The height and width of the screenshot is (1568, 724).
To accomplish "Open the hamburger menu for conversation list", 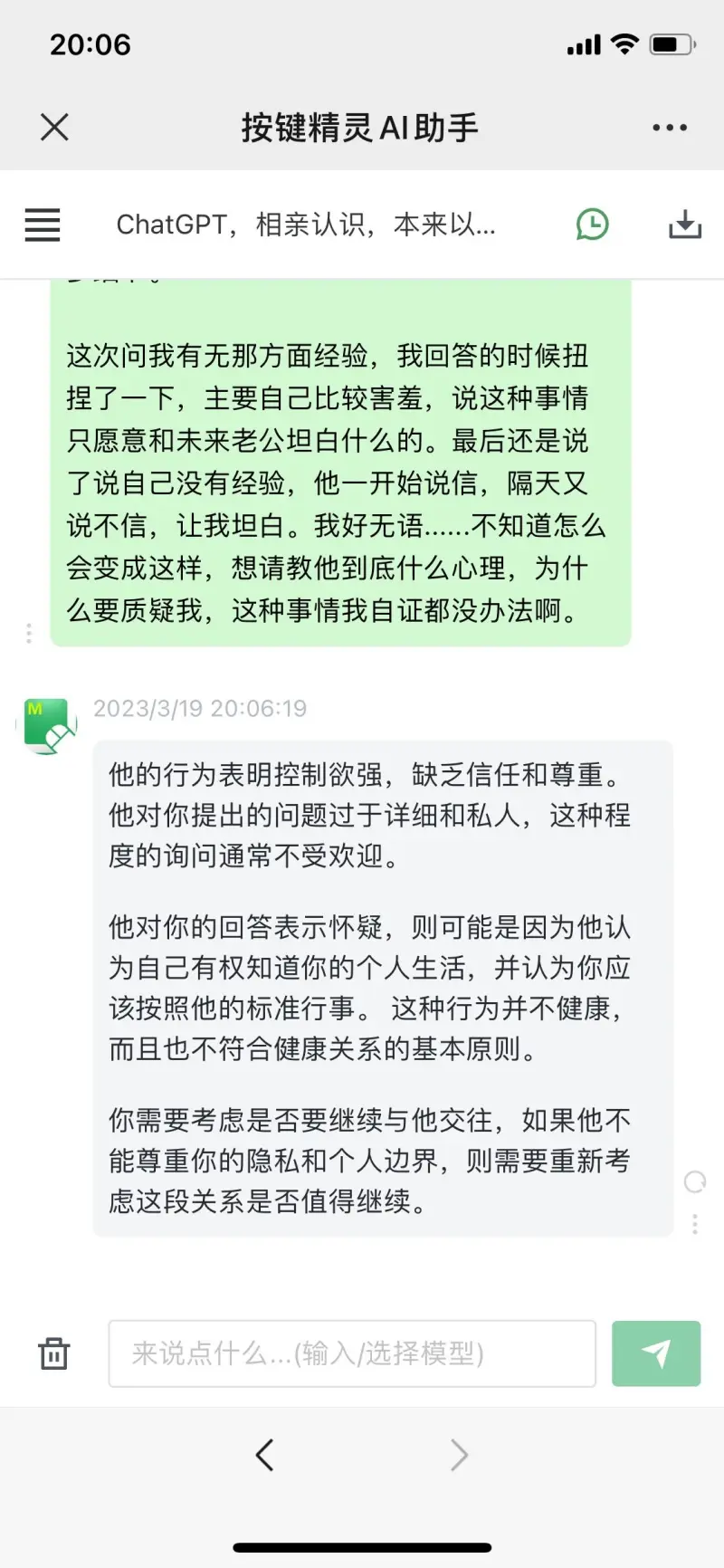I will [43, 225].
